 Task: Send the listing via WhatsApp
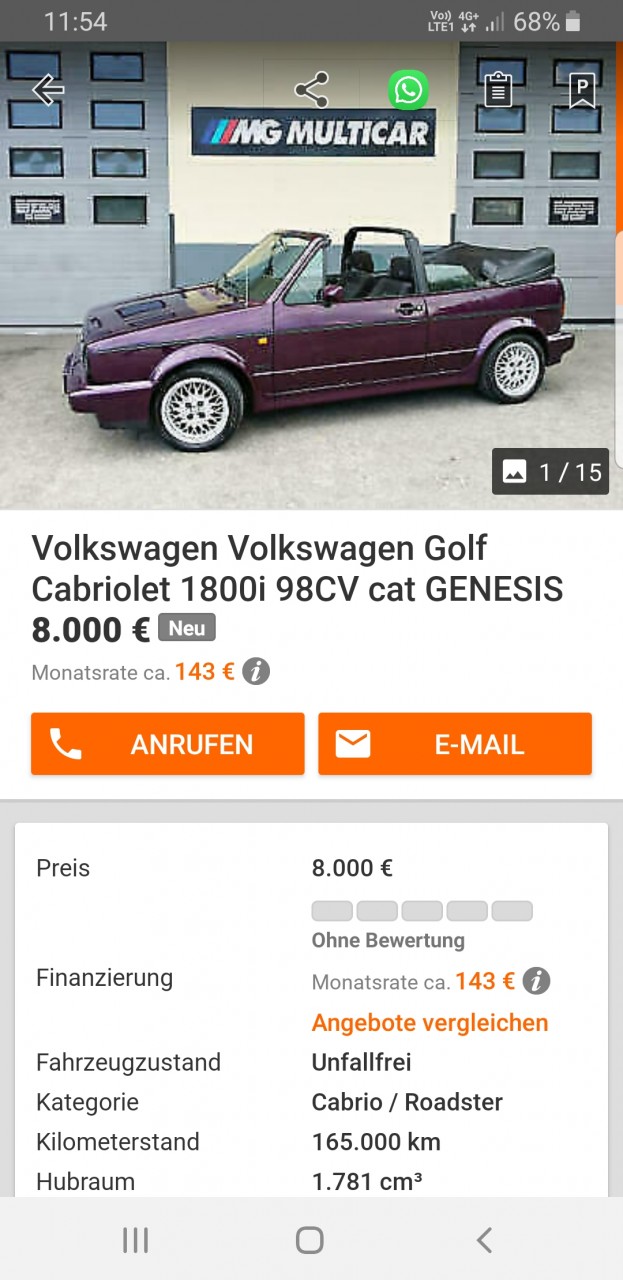[x=408, y=90]
